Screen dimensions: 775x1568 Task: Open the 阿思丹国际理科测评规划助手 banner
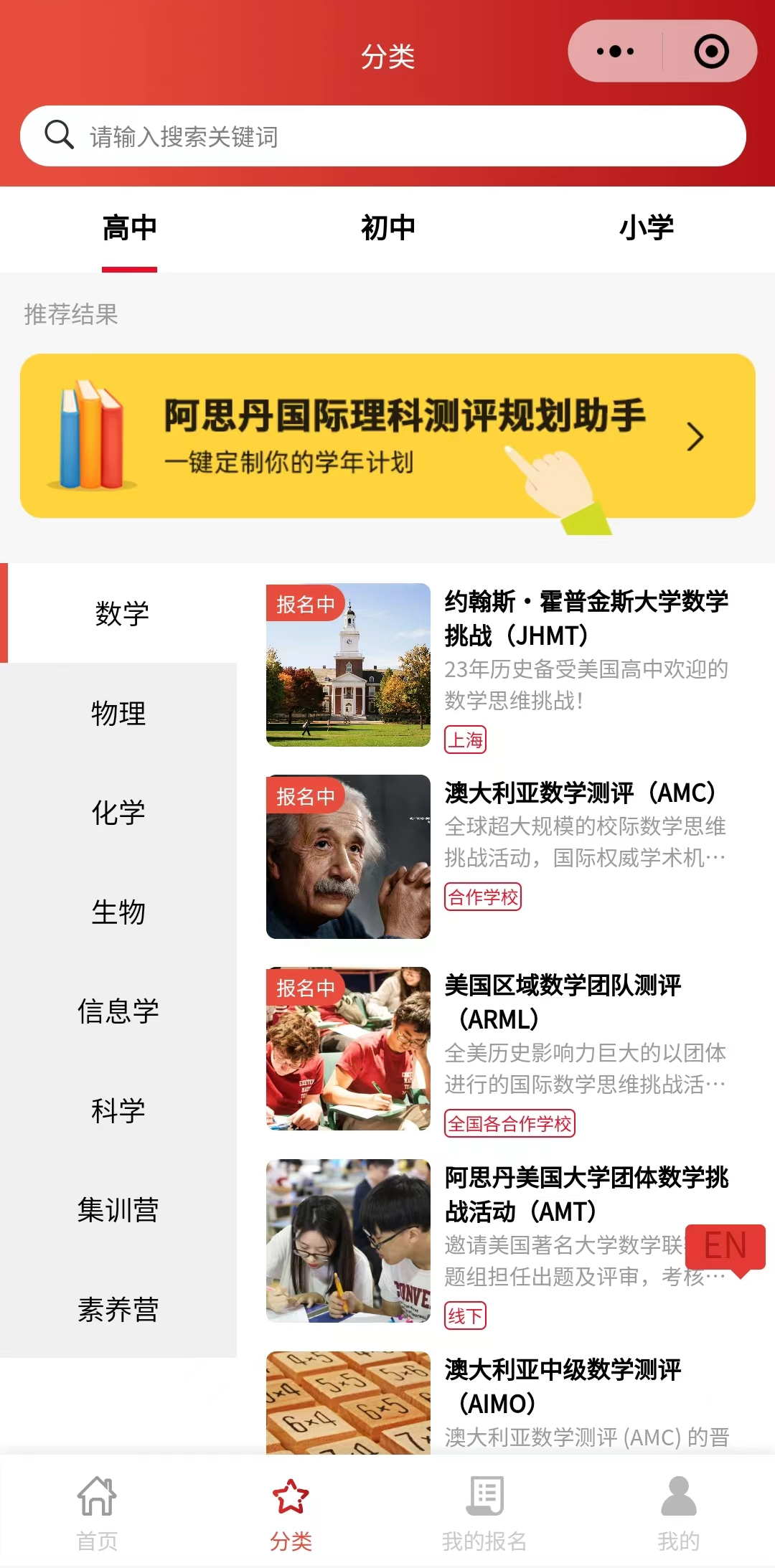pyautogui.click(x=387, y=436)
